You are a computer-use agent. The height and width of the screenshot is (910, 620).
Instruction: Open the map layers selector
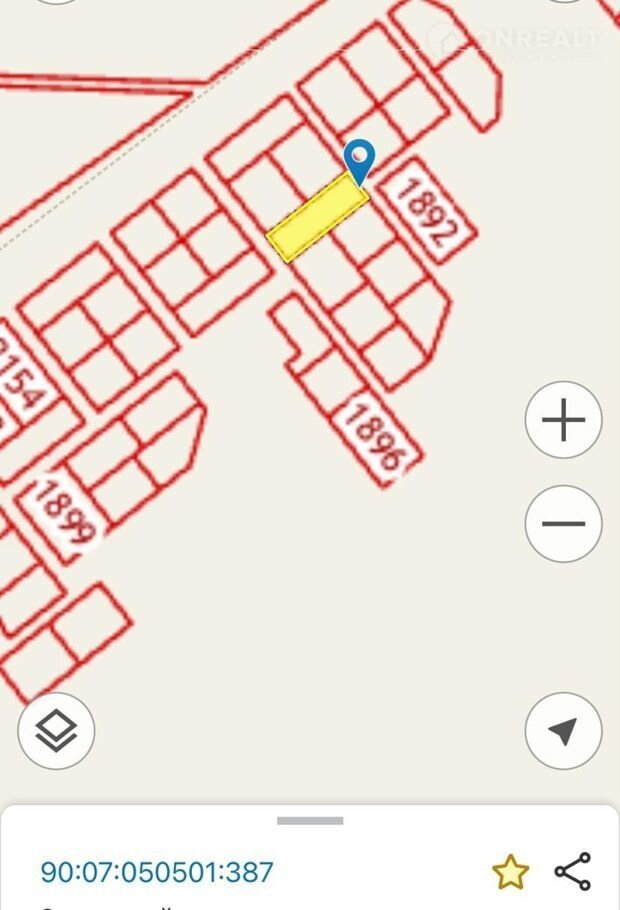click(x=57, y=731)
